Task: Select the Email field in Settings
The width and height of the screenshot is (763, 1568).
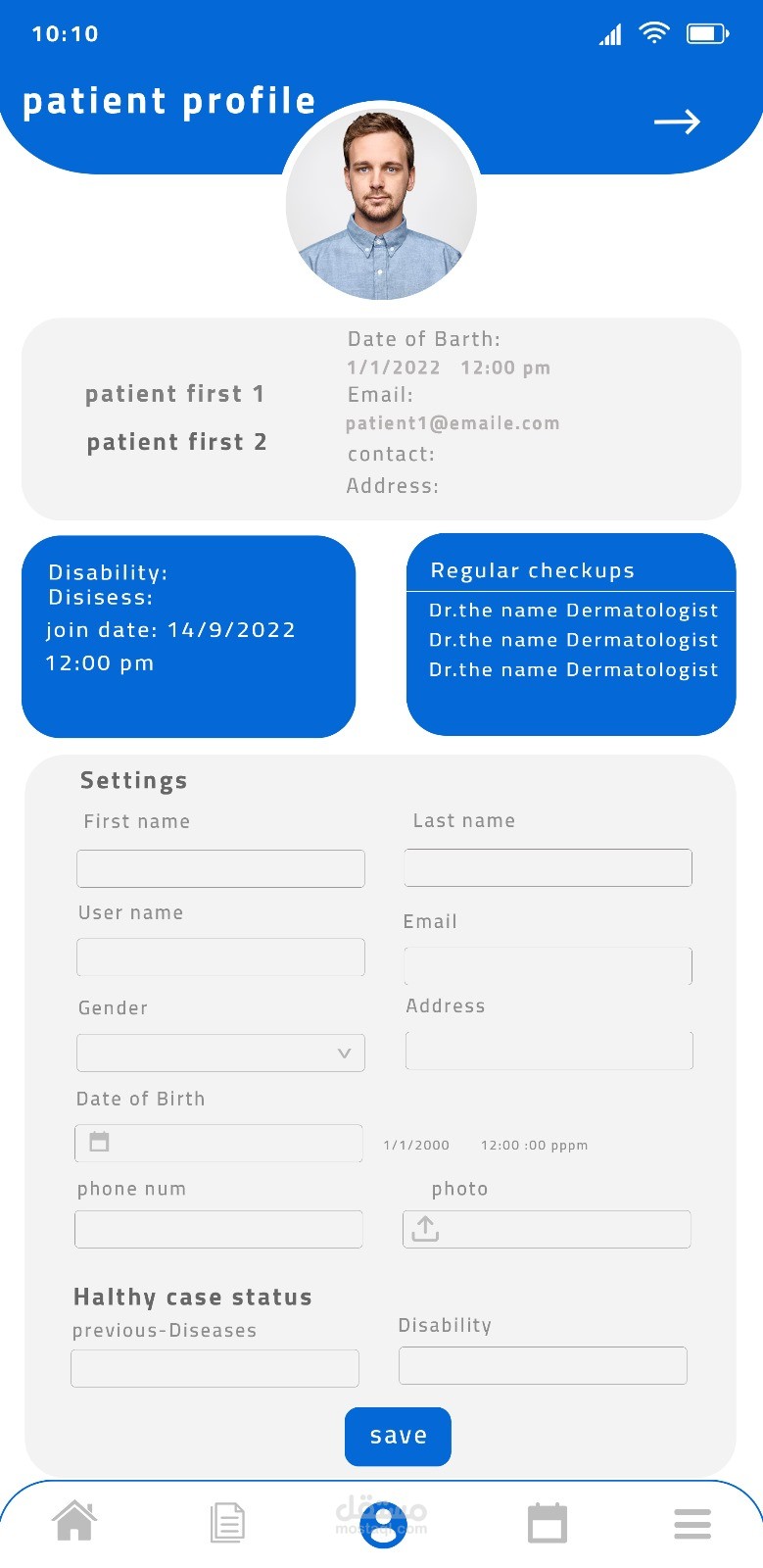Action: click(x=548, y=965)
